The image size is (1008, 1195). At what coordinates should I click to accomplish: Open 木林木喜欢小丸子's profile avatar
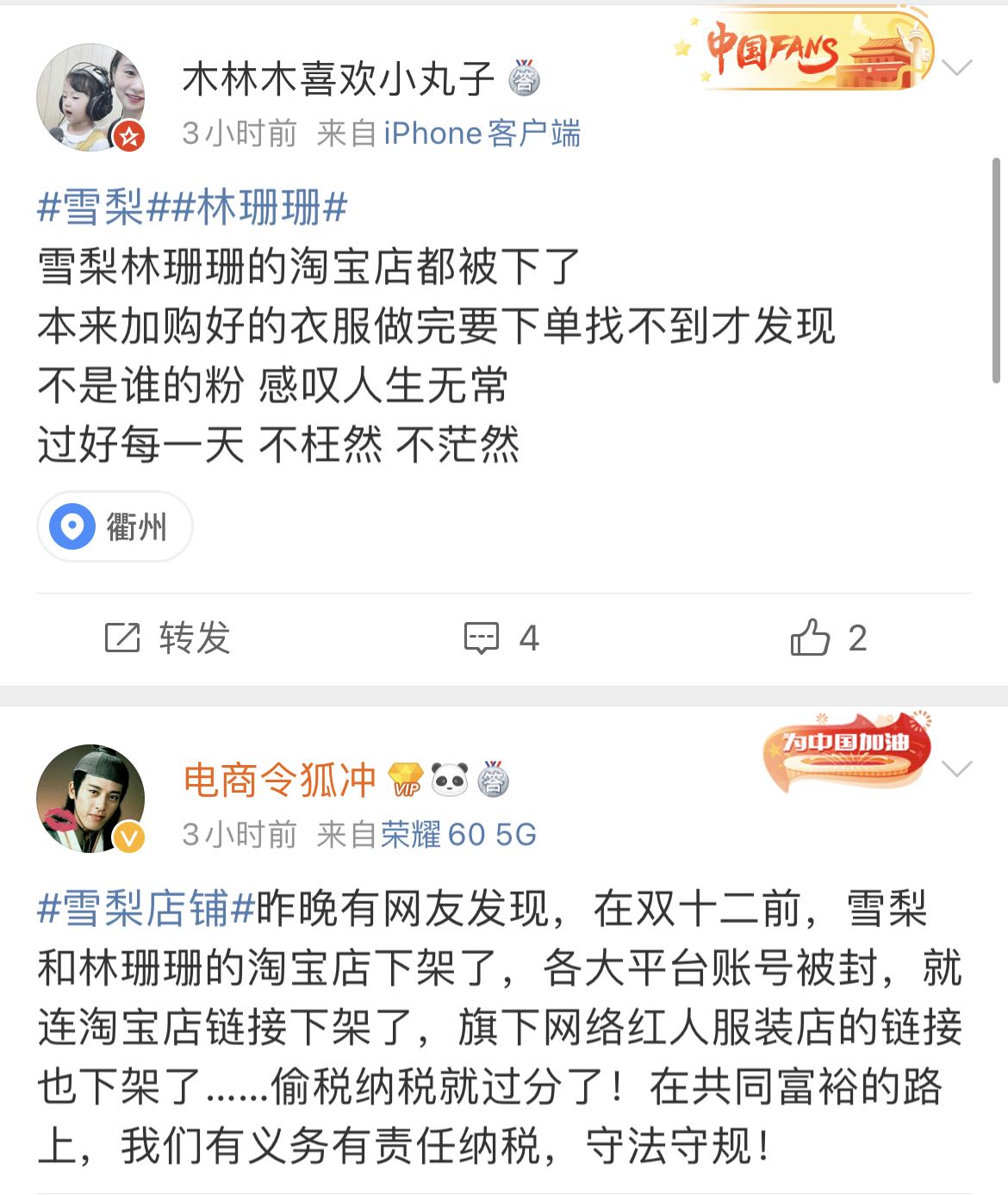pos(90,97)
